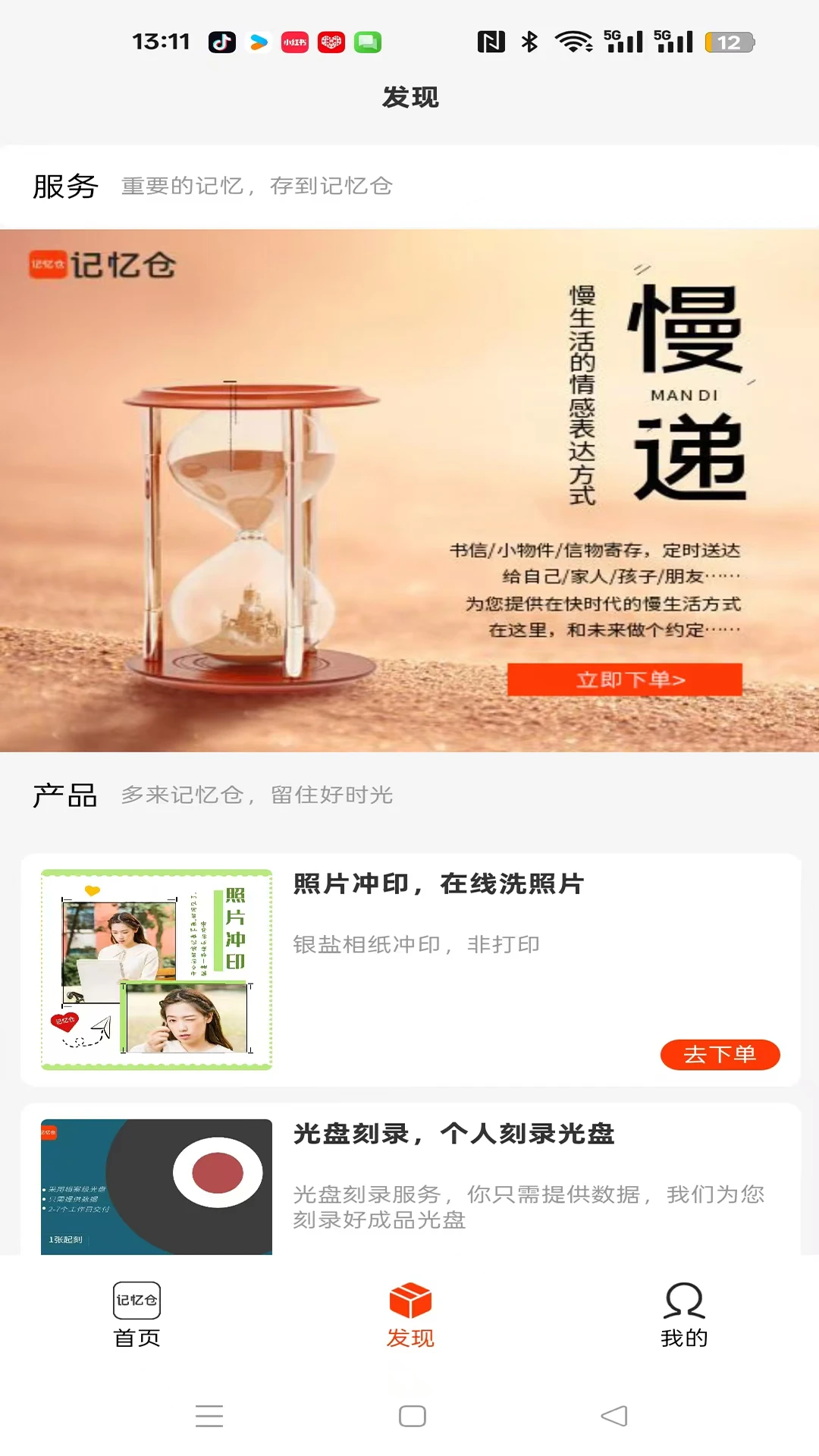Open the 照片冲印，在线洗照片 product link
The image size is (819, 1456).
pos(437,884)
